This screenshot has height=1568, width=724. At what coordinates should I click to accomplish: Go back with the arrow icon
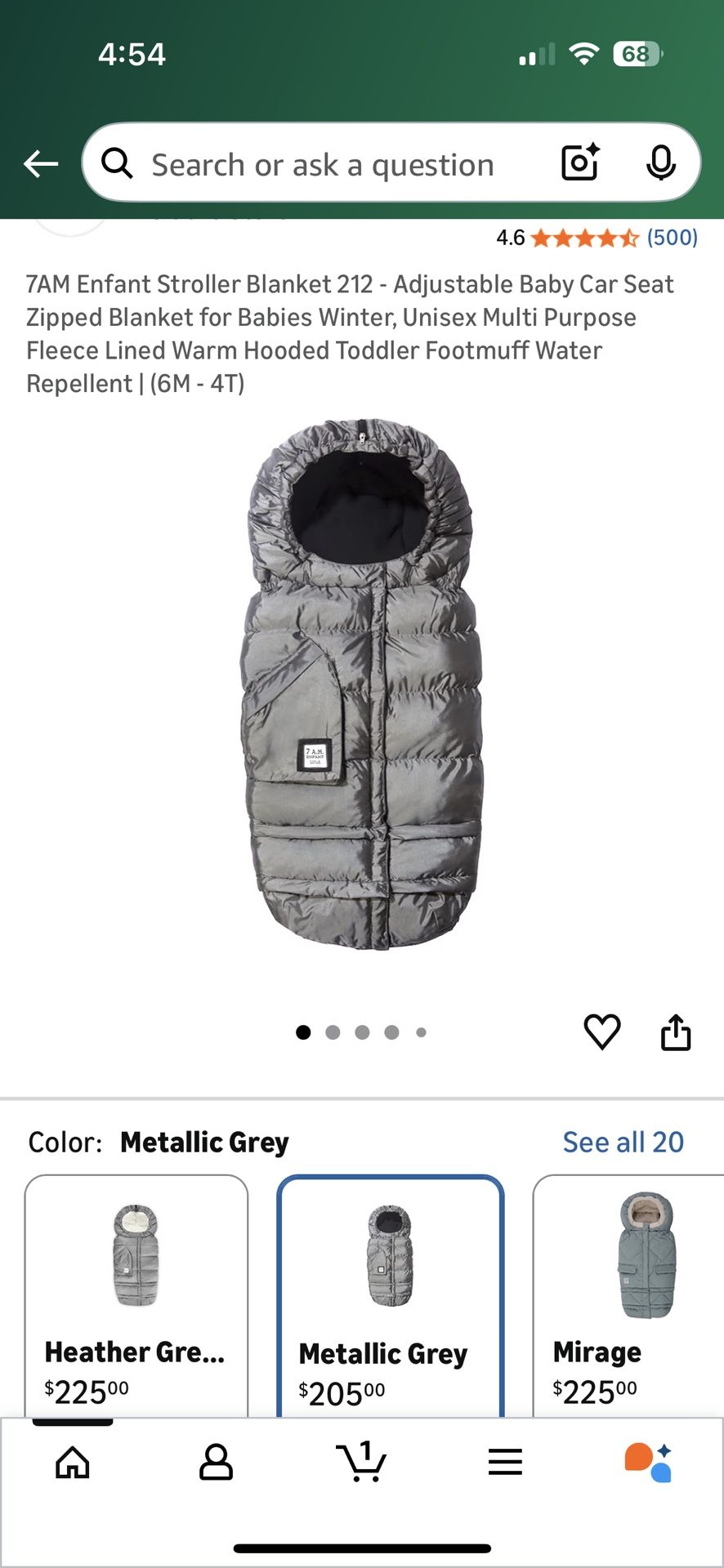[x=41, y=164]
